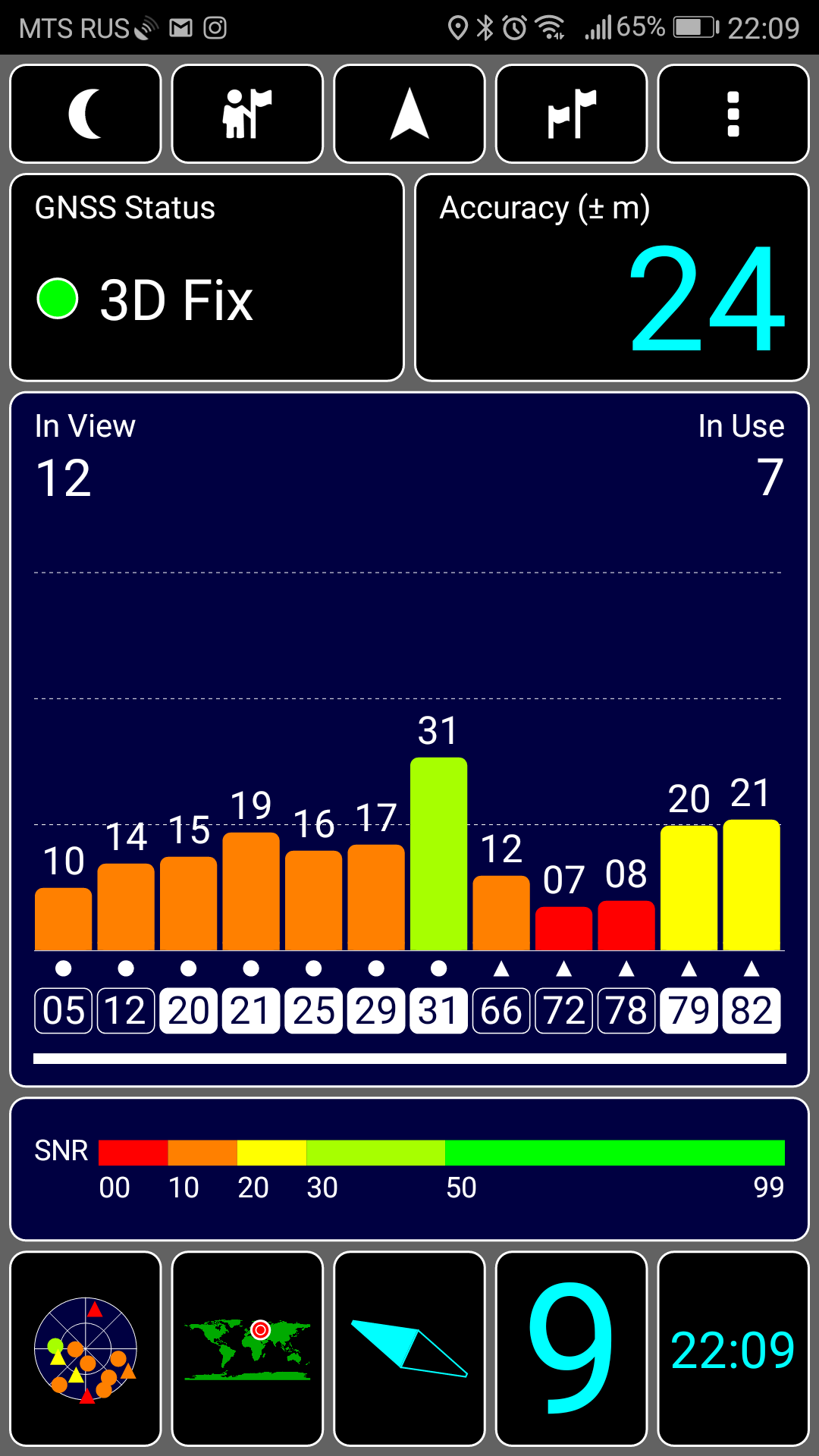Open navigation with the arrow button
819x1456 pixels.
pyautogui.click(x=409, y=114)
